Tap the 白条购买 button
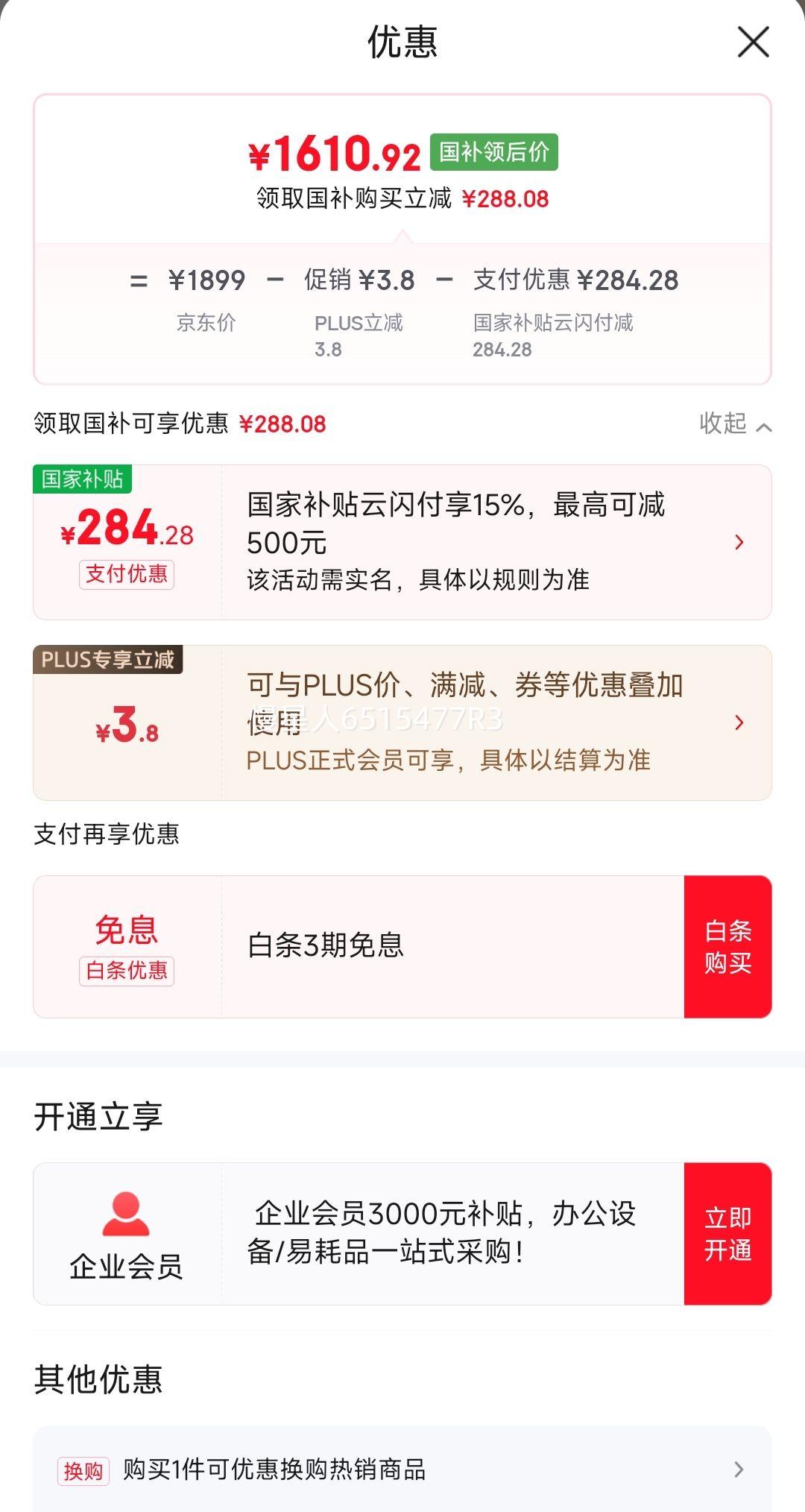Screen dimensions: 805x1512 click(727, 946)
